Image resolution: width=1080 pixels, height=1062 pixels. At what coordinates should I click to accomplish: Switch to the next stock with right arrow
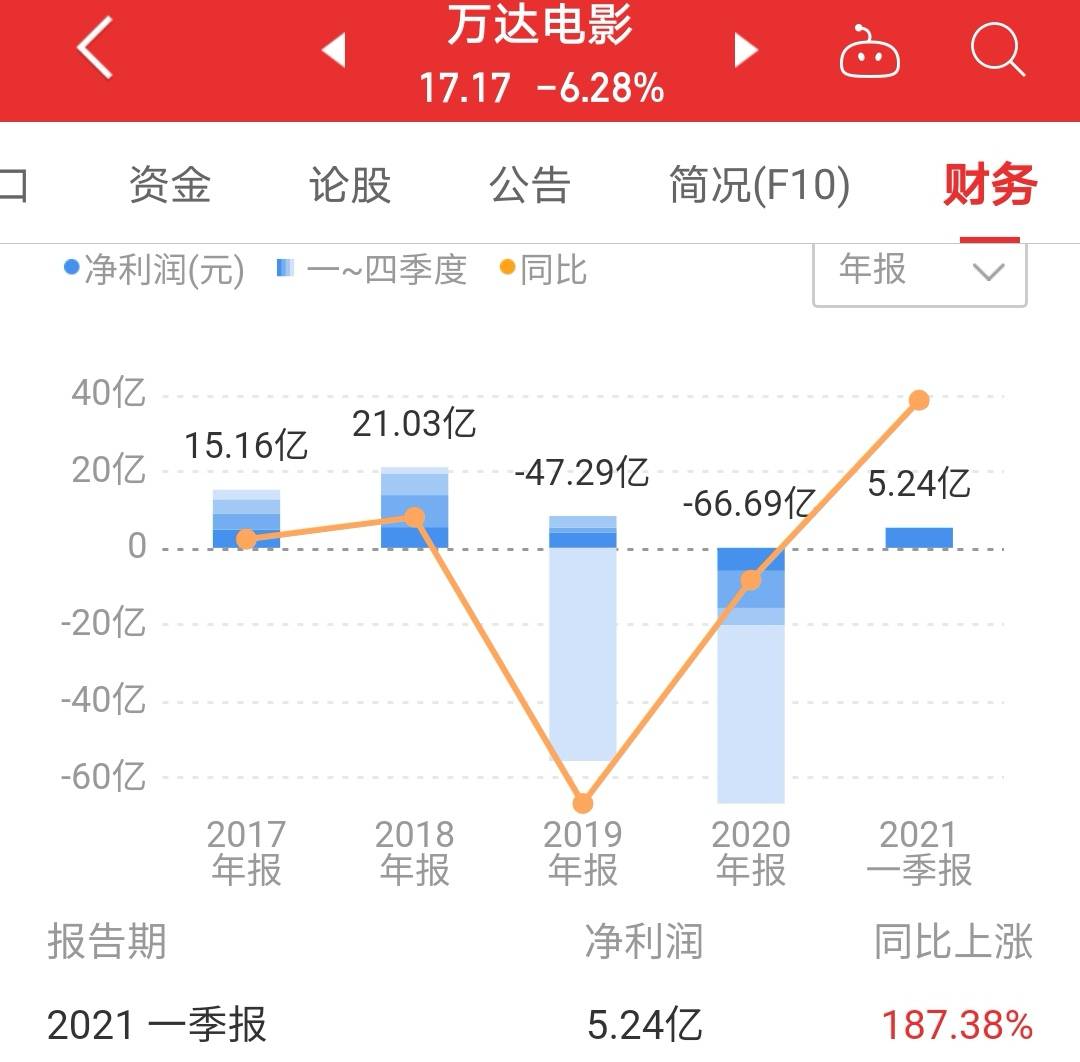click(746, 50)
